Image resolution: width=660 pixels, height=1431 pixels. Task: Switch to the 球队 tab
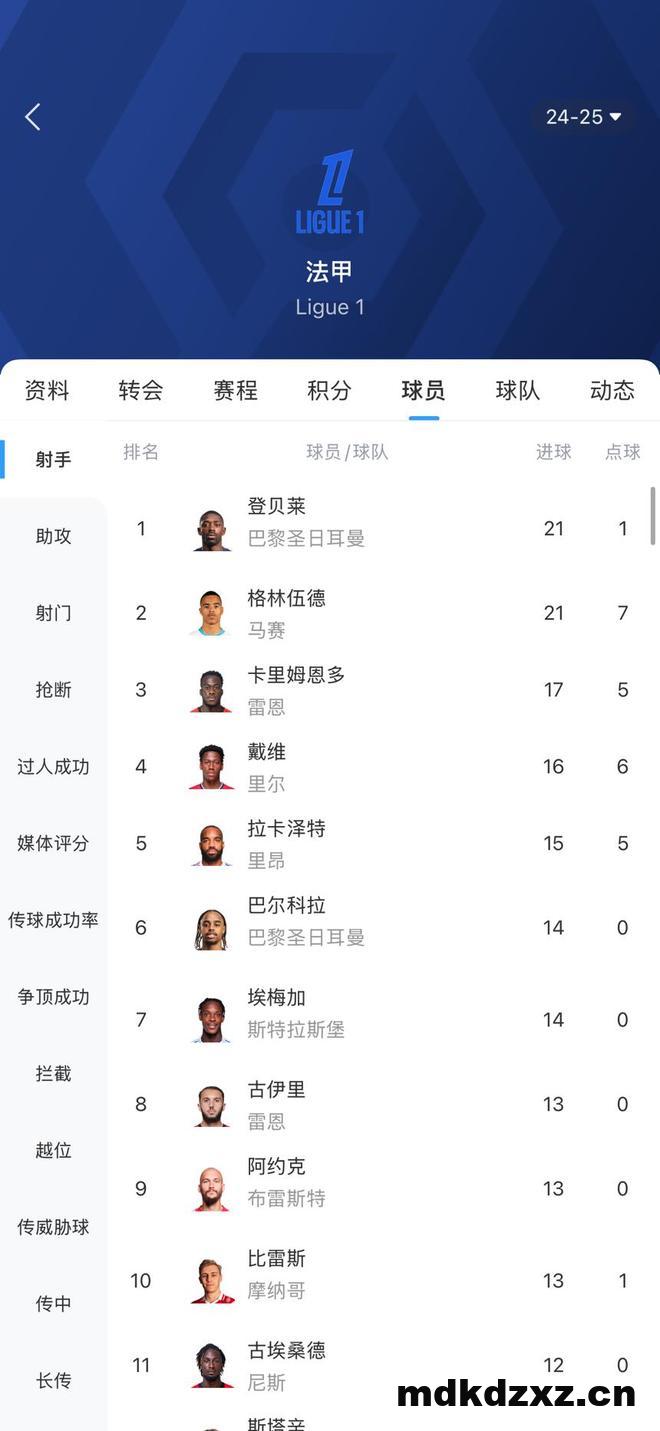tap(518, 390)
